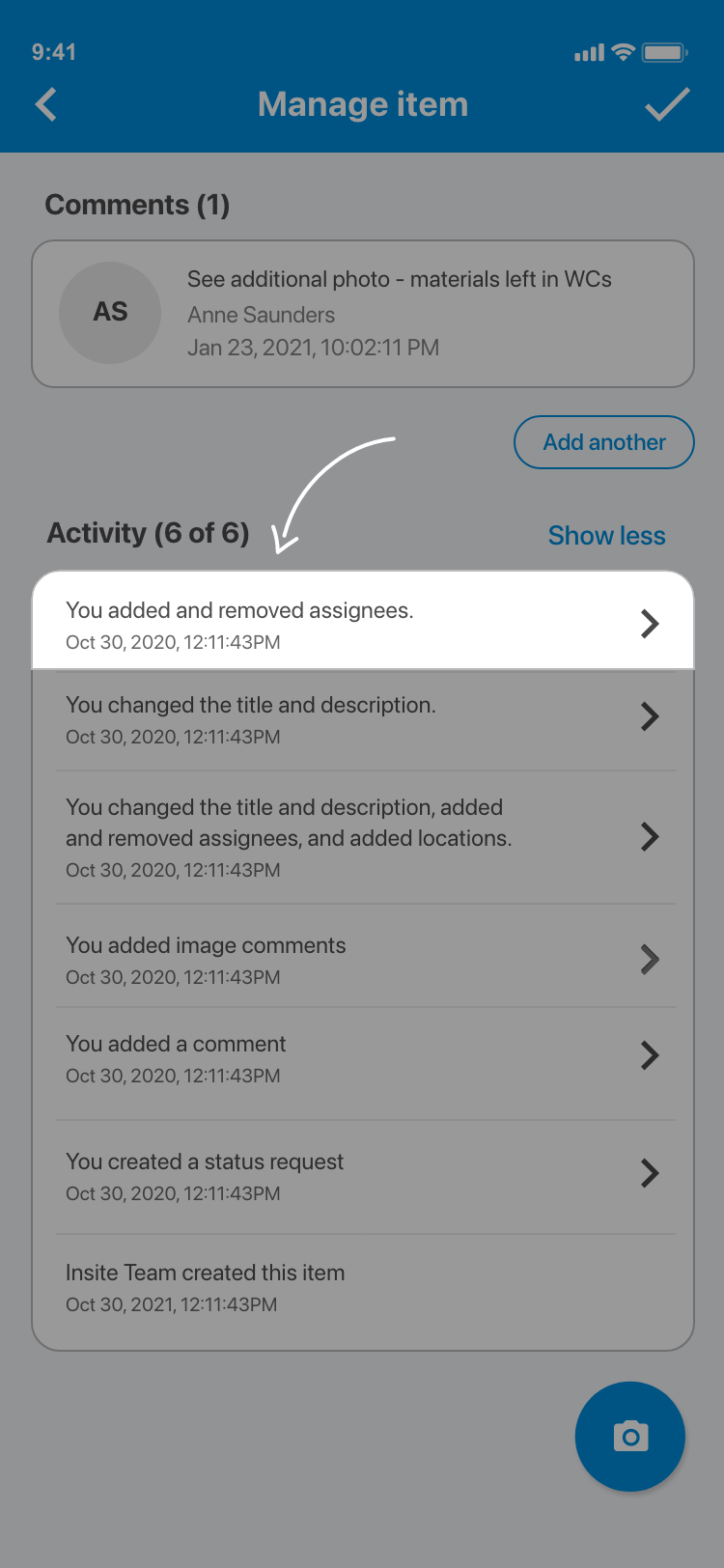Open 'You changed the title and description.' activity
The image size is (724, 1568).
point(362,719)
